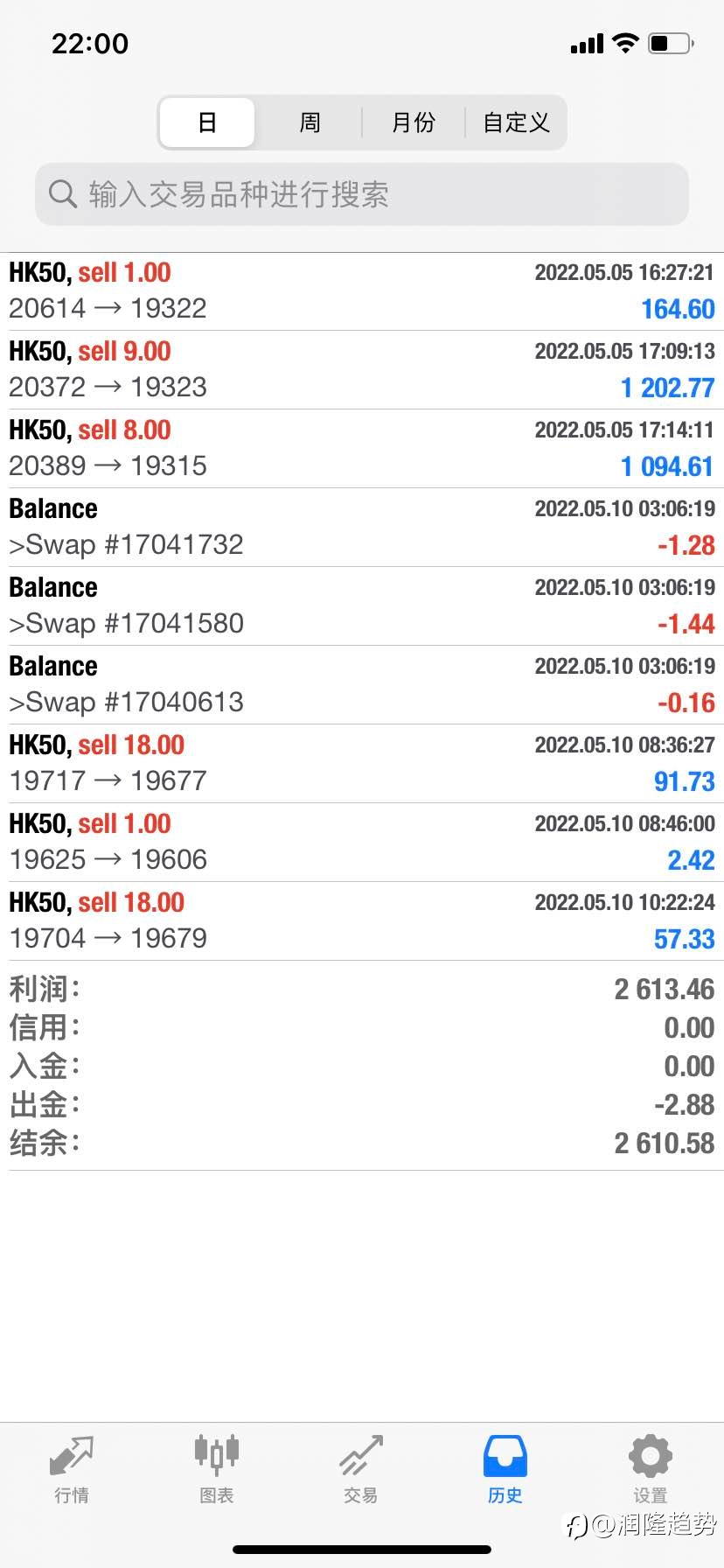724x1568 pixels.
Task: Go to the 行情 quotes tab
Action: click(x=72, y=1470)
